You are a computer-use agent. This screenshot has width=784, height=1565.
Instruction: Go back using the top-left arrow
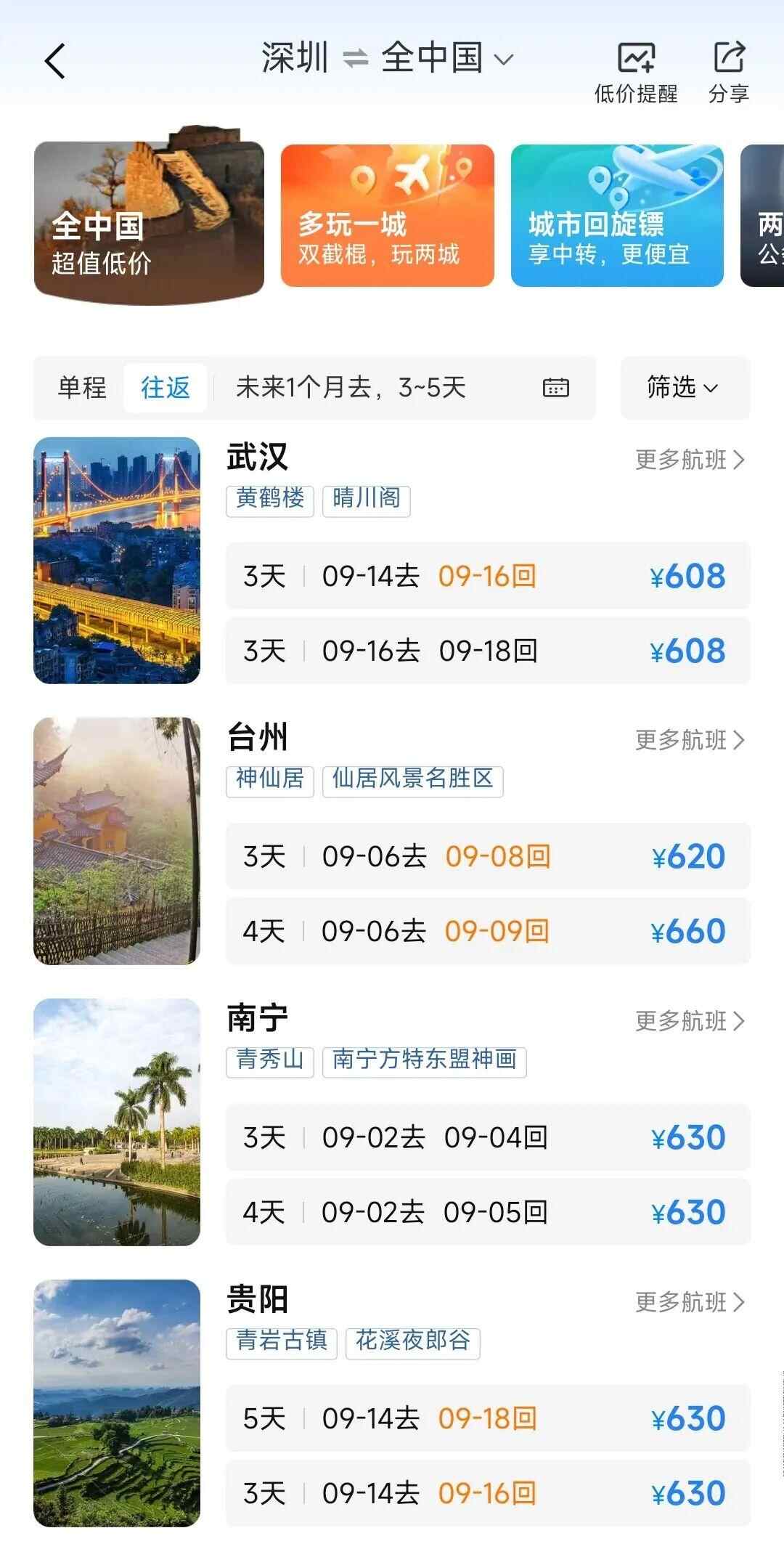click(x=55, y=60)
